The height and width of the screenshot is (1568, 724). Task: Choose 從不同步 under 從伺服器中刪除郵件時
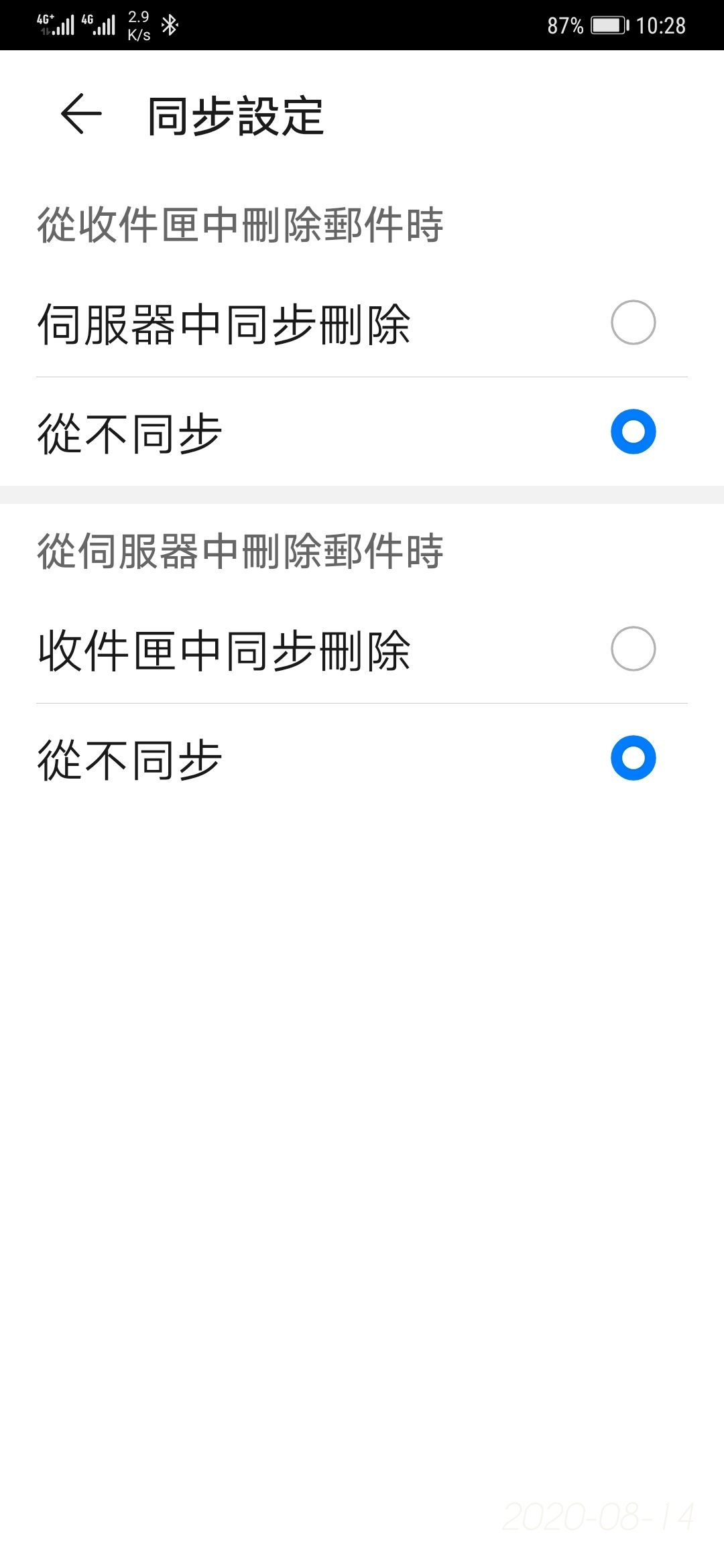pos(633,758)
